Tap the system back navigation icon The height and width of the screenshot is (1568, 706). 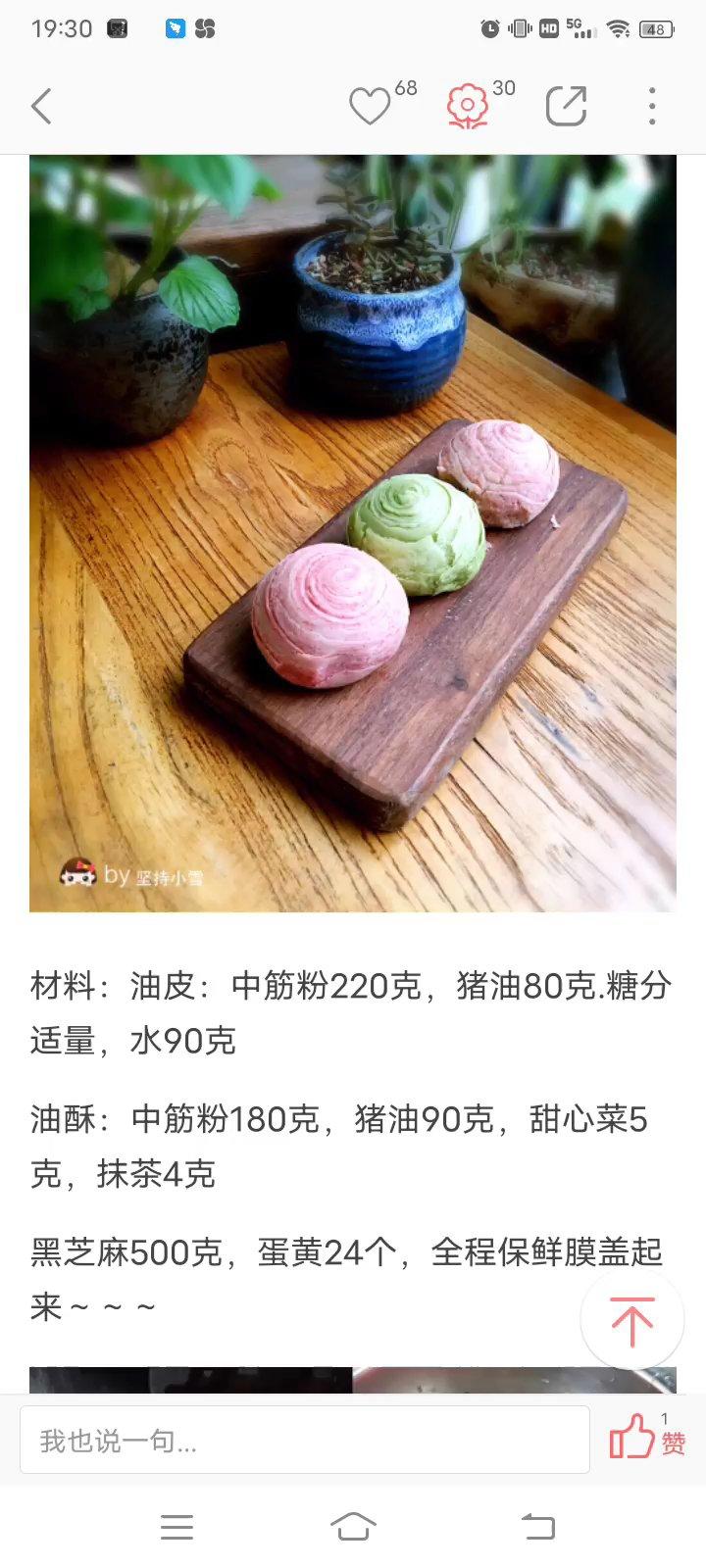pos(534,1525)
